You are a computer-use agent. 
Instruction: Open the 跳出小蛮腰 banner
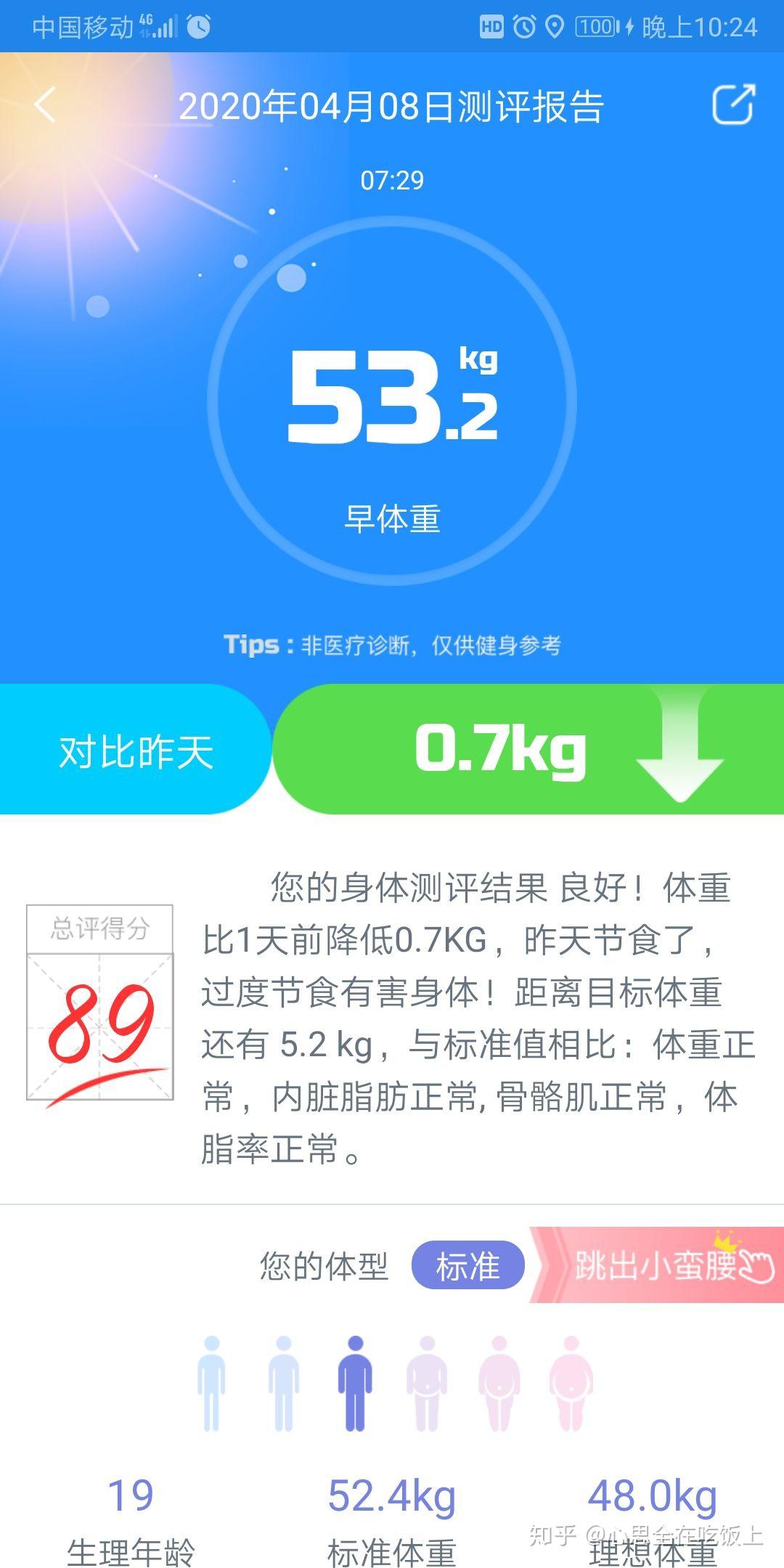657,1266
